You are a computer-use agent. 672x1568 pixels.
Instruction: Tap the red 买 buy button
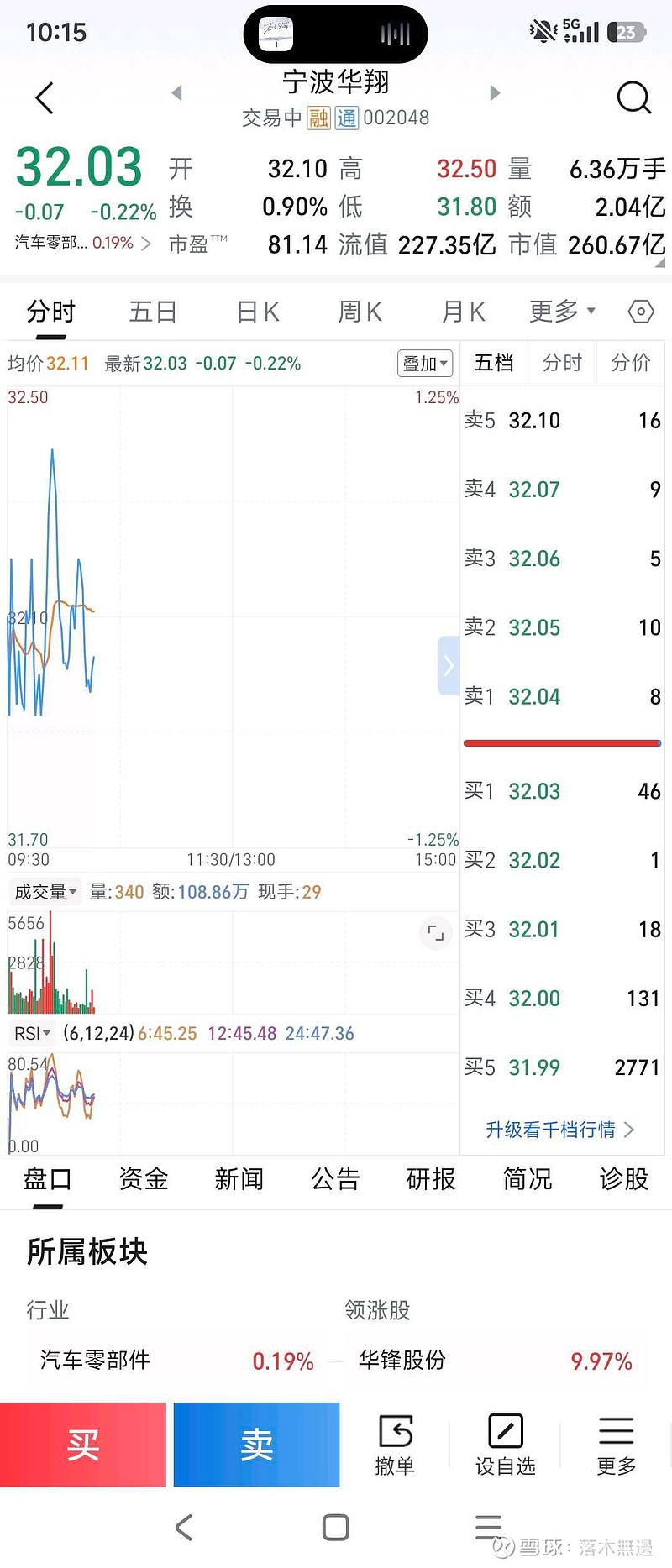(83, 1443)
